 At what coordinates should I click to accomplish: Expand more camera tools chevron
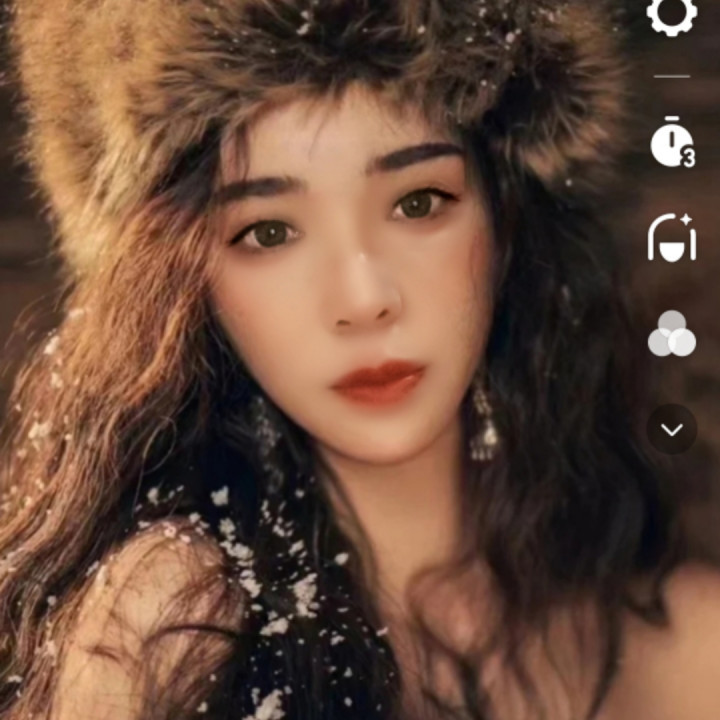[671, 429]
